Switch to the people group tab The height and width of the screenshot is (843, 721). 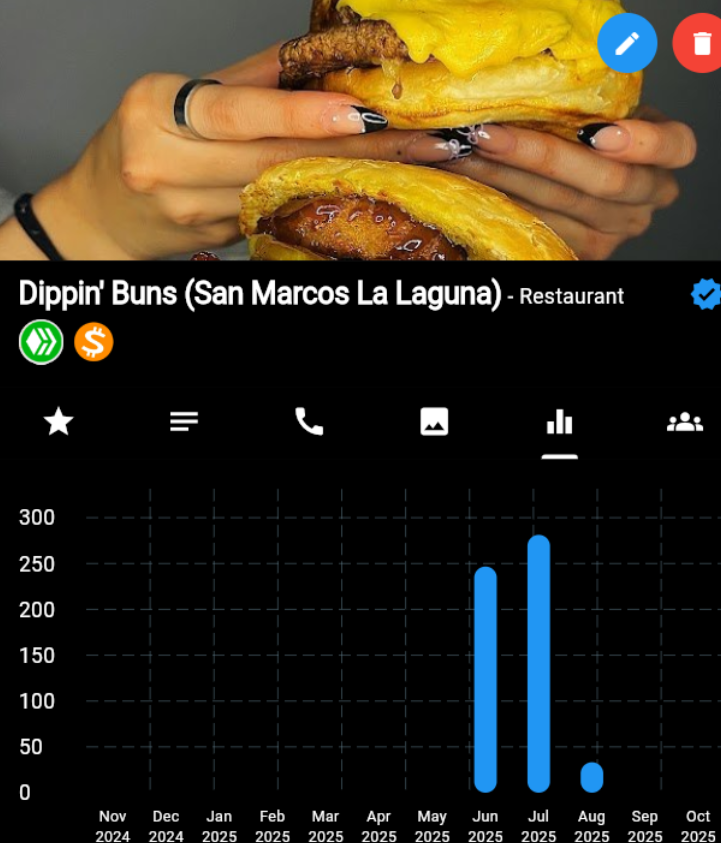(x=684, y=422)
